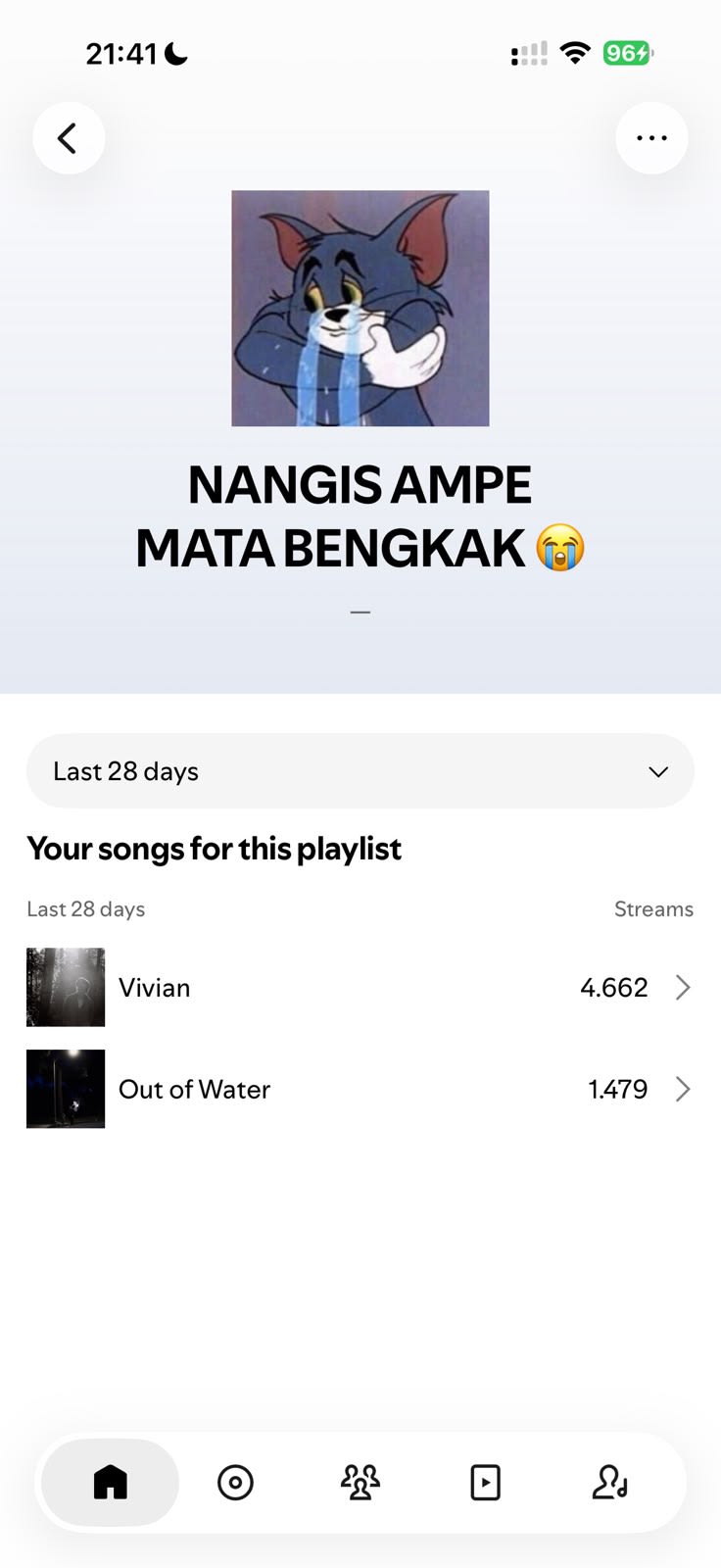Open stream details for Out of Water
The image size is (721, 1568).
point(360,1089)
